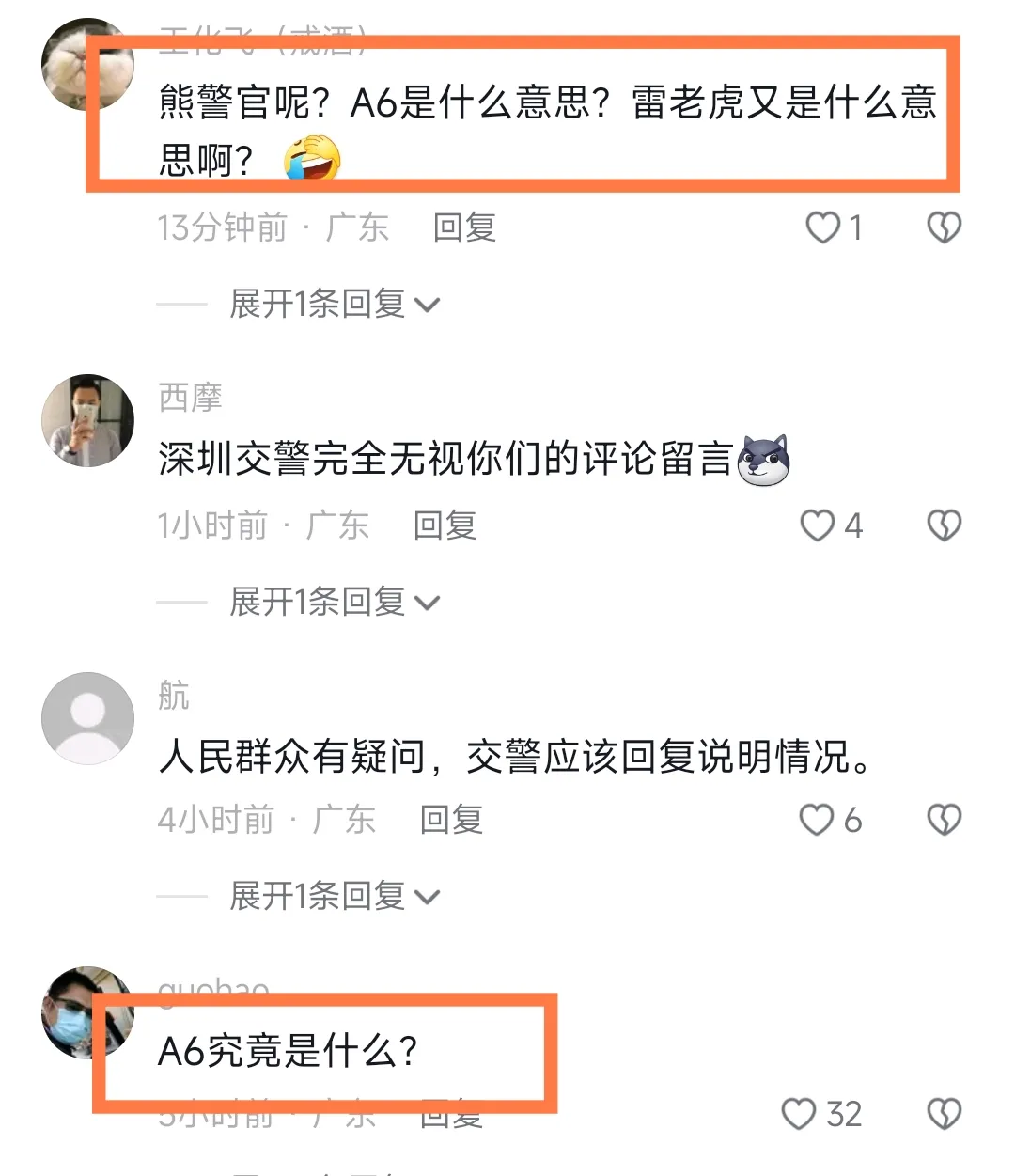Dislike the comment asking about 熊警官
This screenshot has width=1015, height=1176.
(944, 227)
